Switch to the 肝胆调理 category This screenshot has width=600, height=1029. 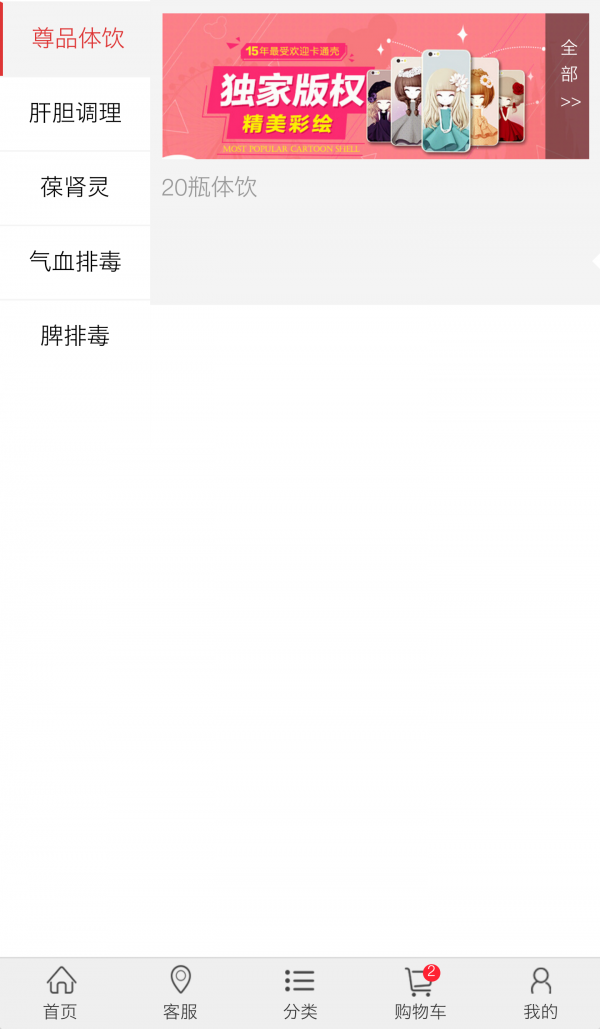click(75, 113)
